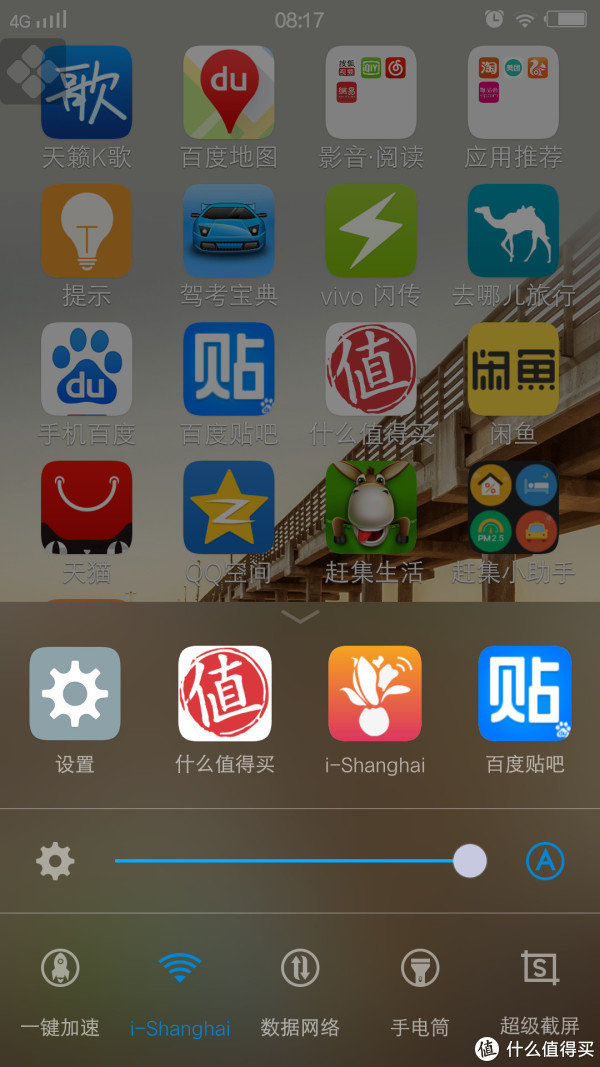Tap the floating assistive button at top-left
This screenshot has width=600, height=1067.
pyautogui.click(x=32, y=70)
